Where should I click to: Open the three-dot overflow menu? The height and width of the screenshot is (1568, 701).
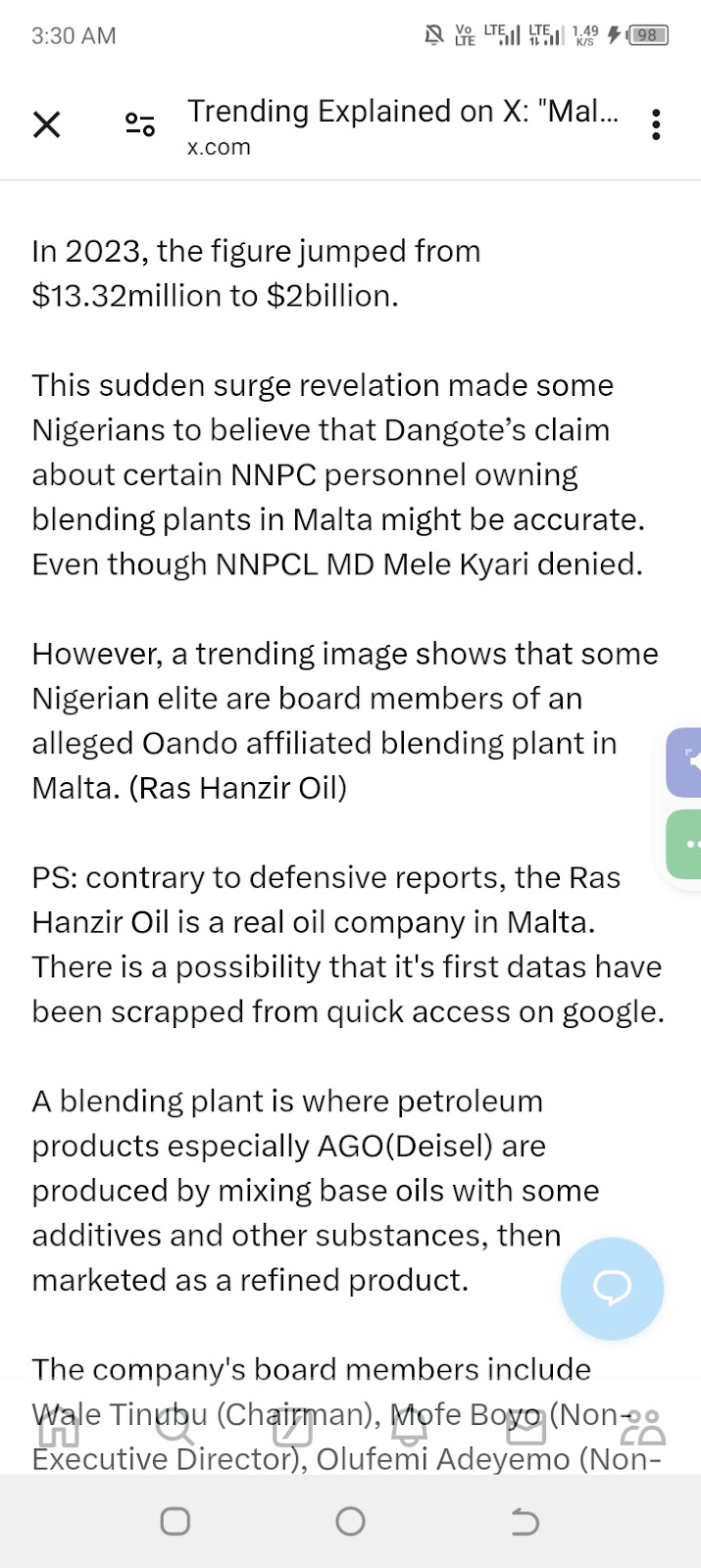click(x=656, y=124)
